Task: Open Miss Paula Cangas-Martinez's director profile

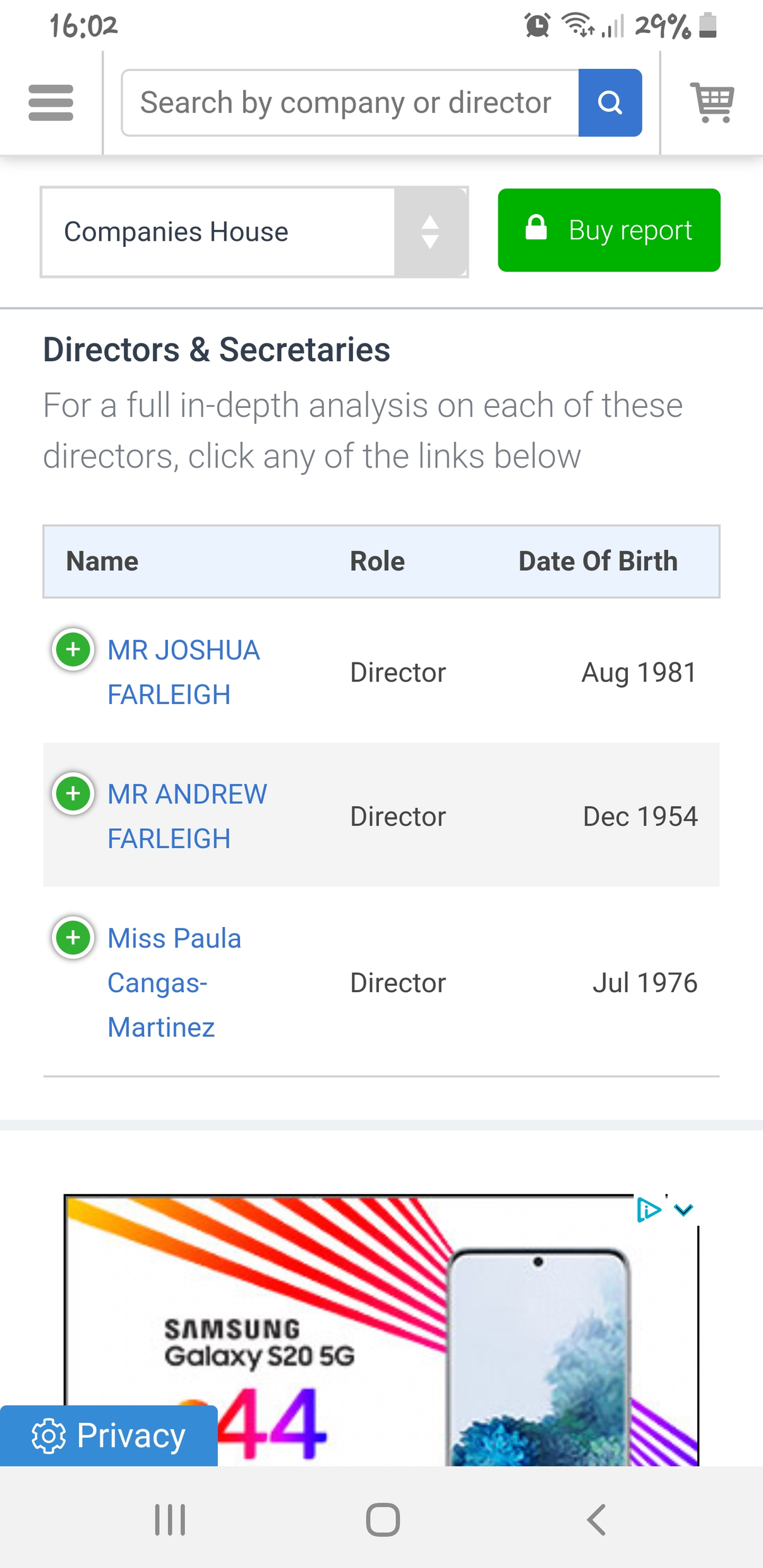Action: pyautogui.click(x=174, y=983)
